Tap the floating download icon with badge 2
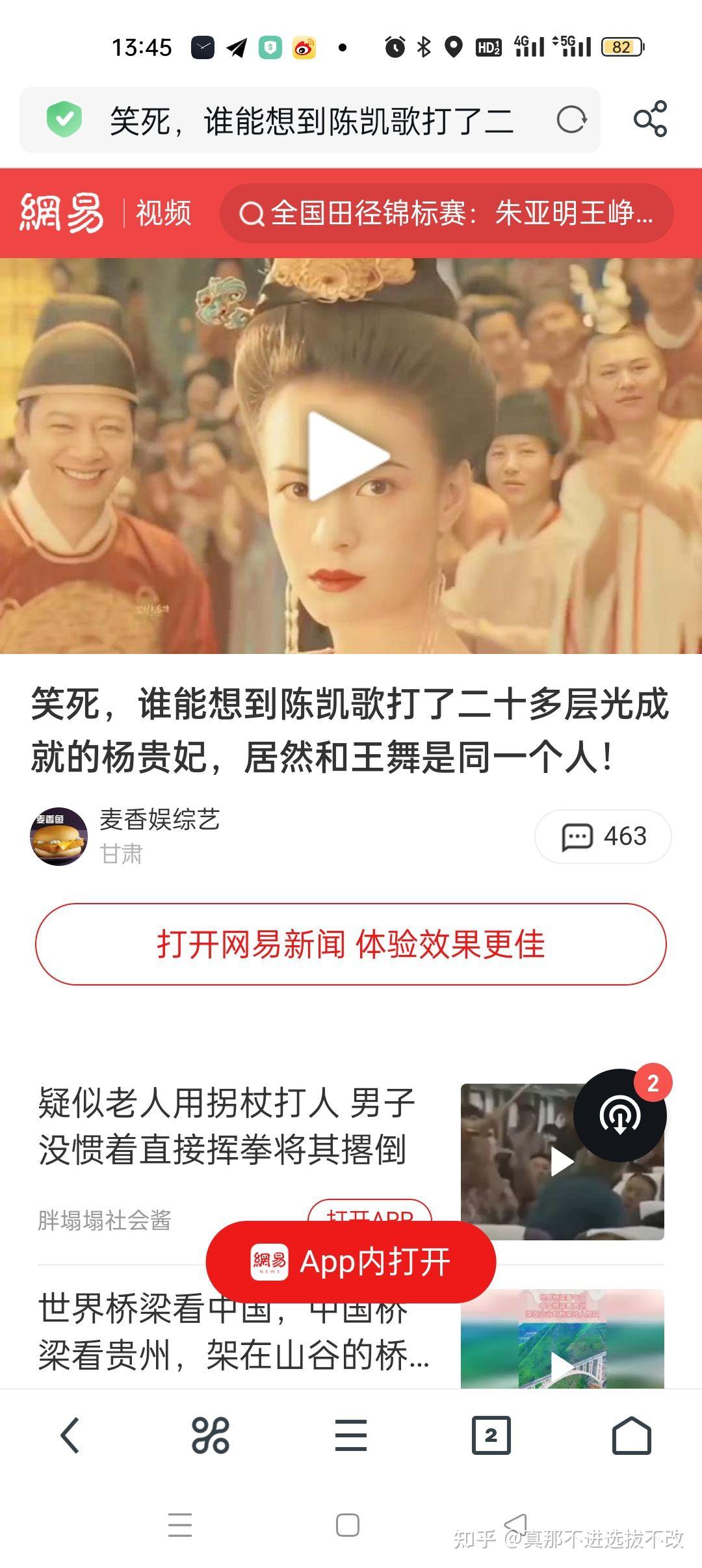 pos(619,1115)
